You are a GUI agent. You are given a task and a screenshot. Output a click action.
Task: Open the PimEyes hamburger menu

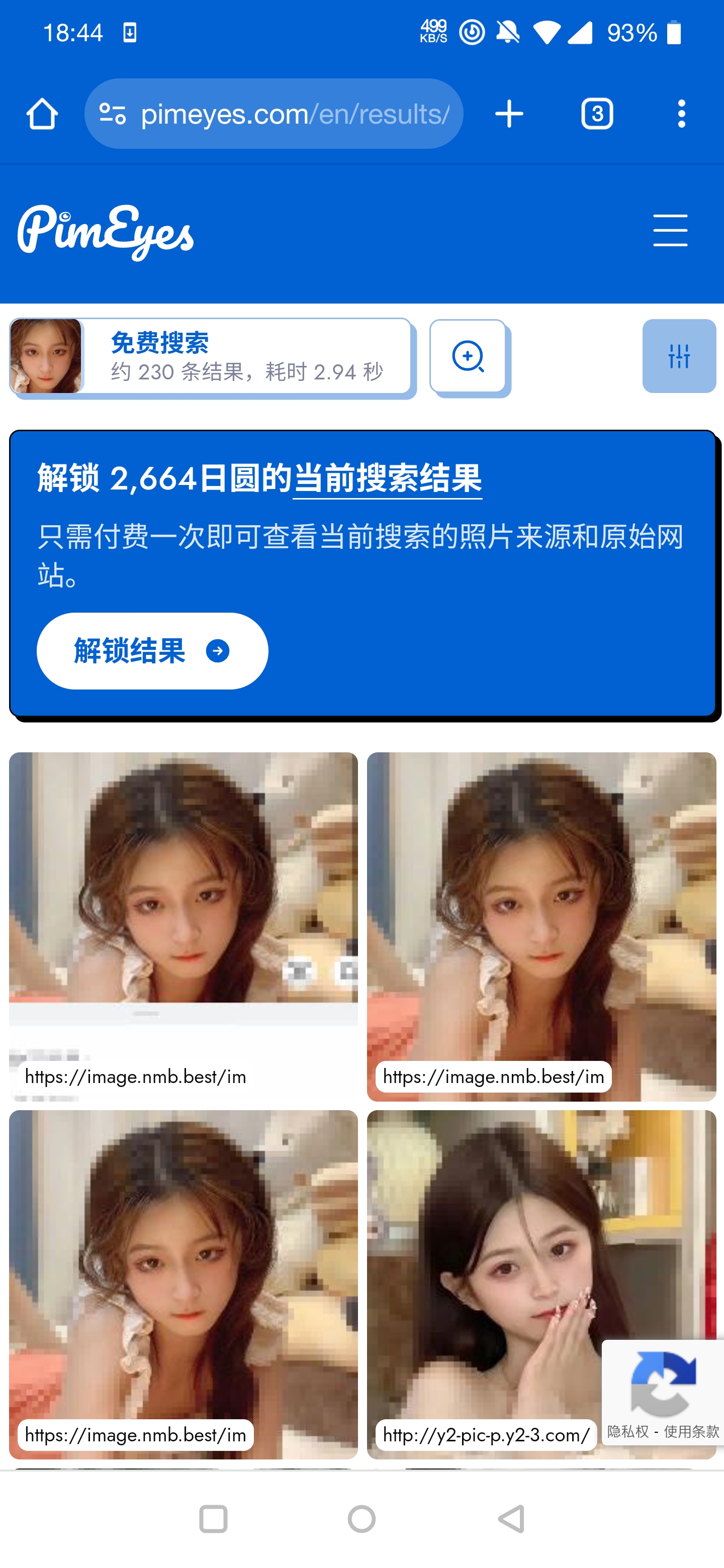670,231
